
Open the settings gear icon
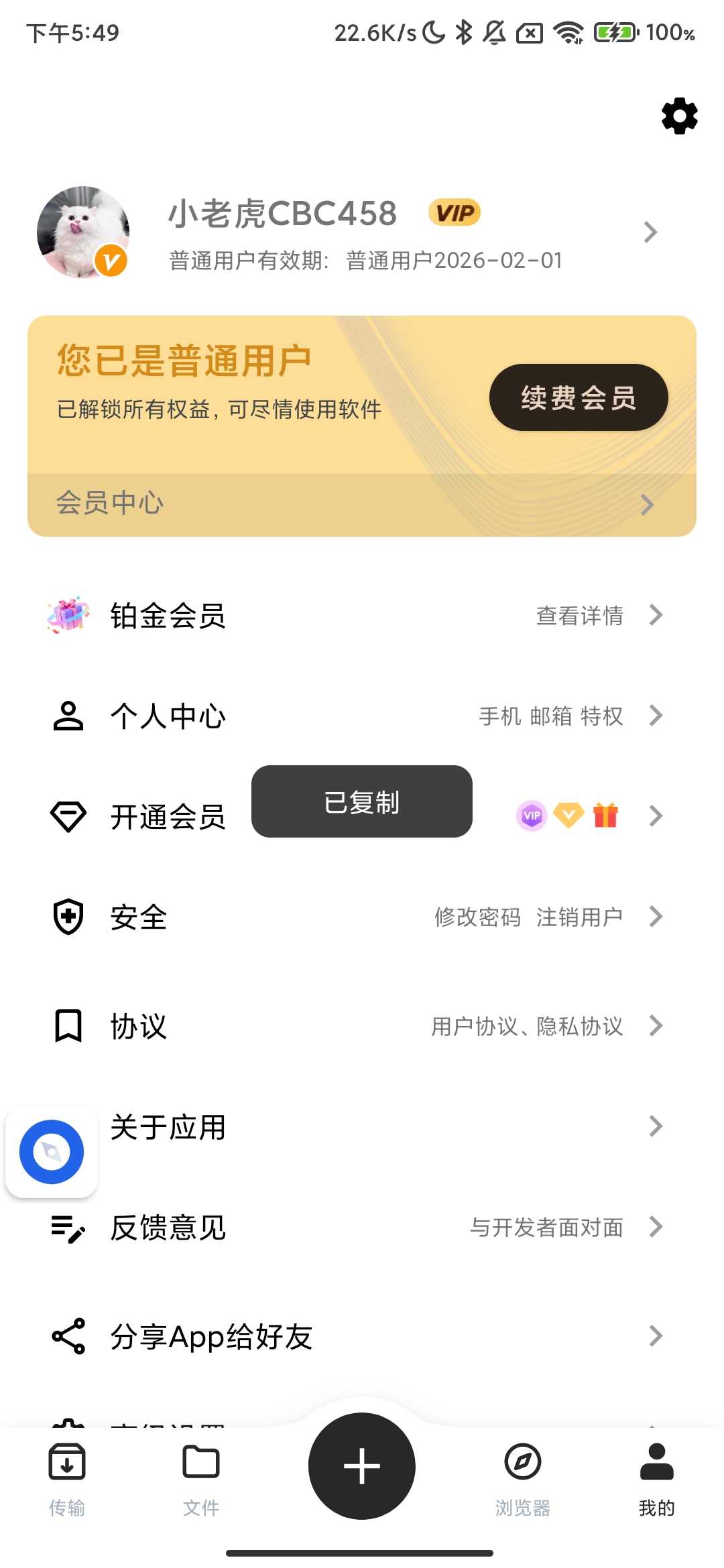pos(679,116)
